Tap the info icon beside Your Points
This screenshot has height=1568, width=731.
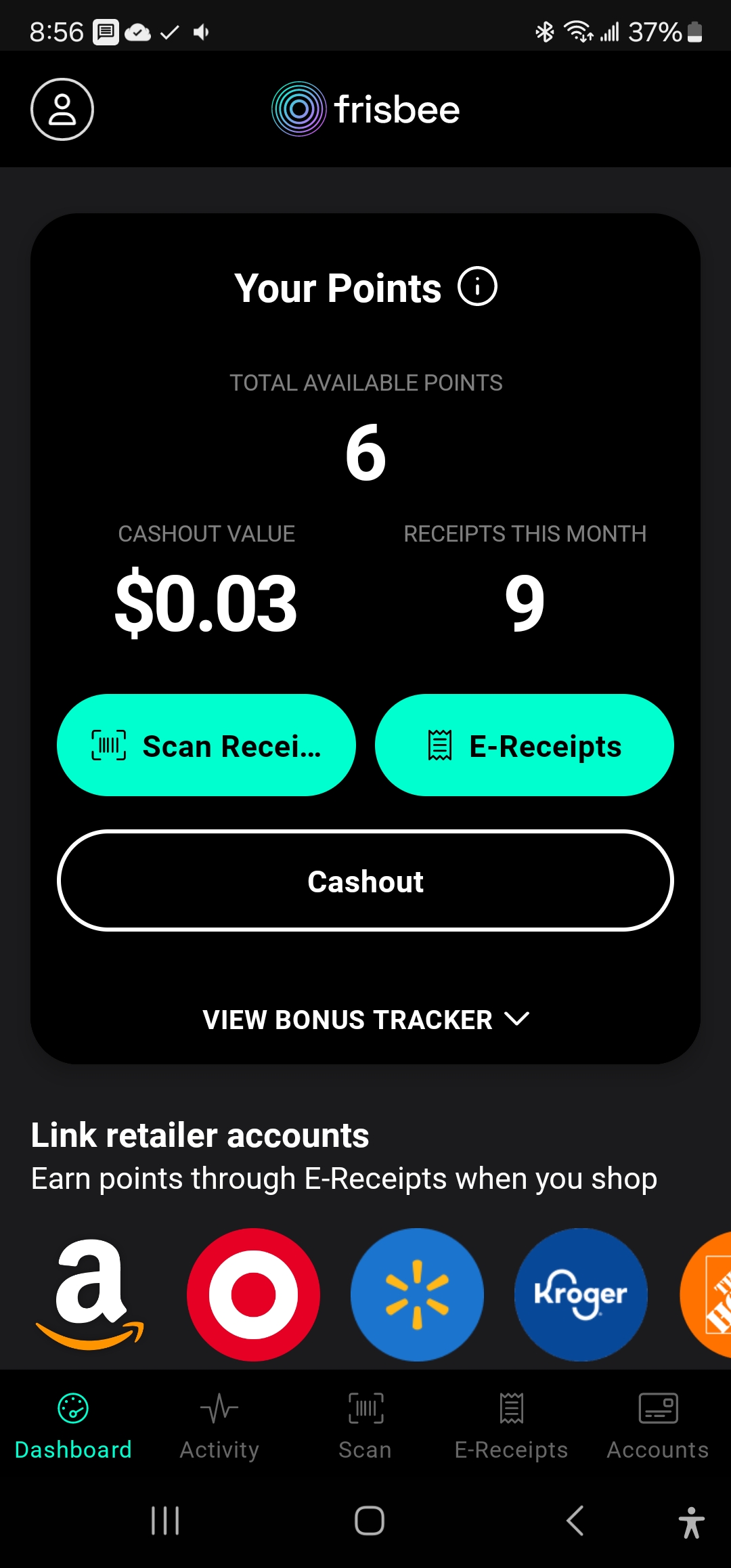tap(477, 287)
